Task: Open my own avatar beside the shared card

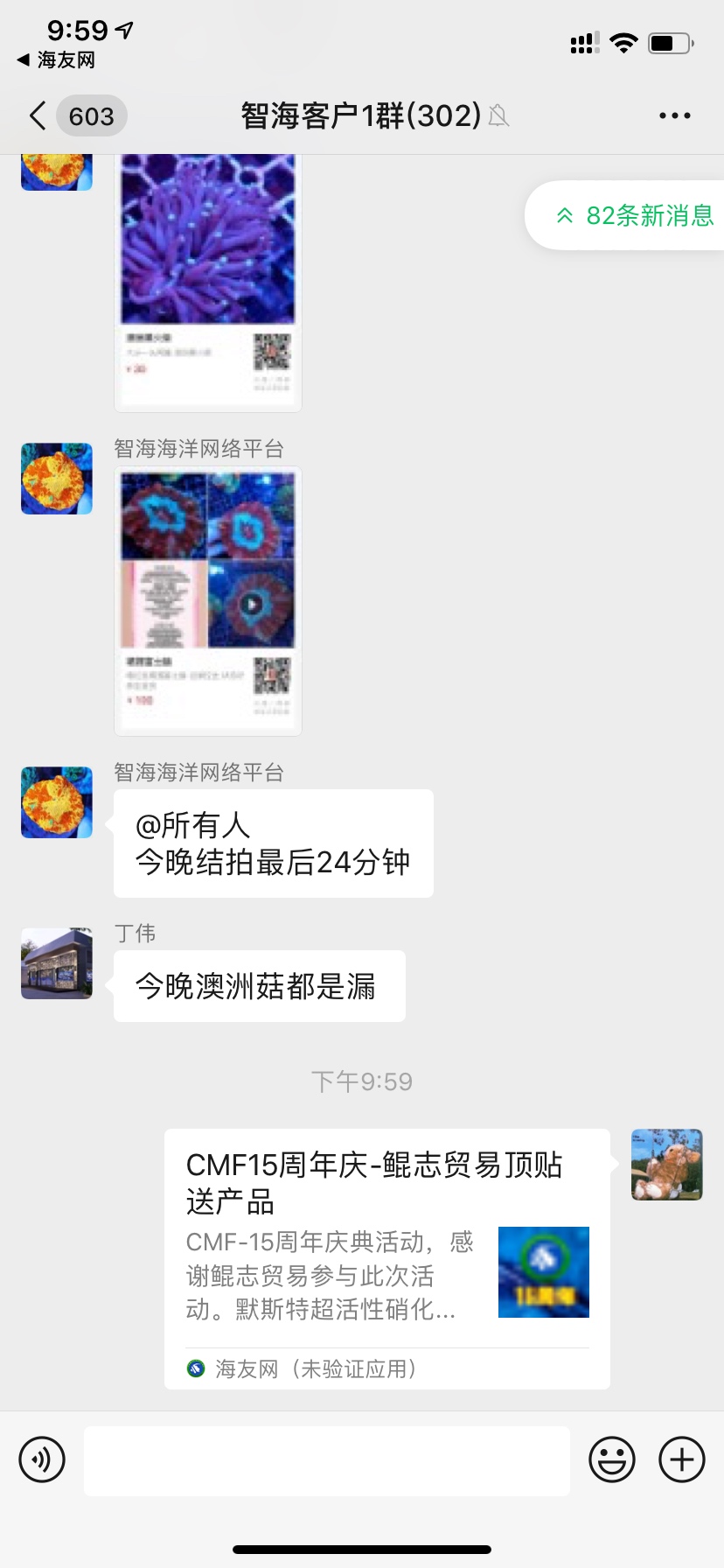Action: pos(666,1165)
